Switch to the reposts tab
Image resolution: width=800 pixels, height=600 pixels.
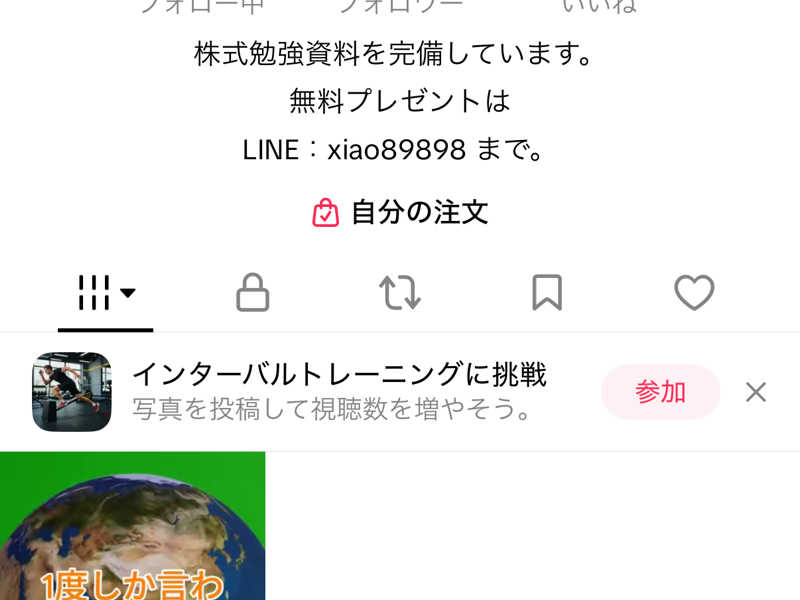400,293
